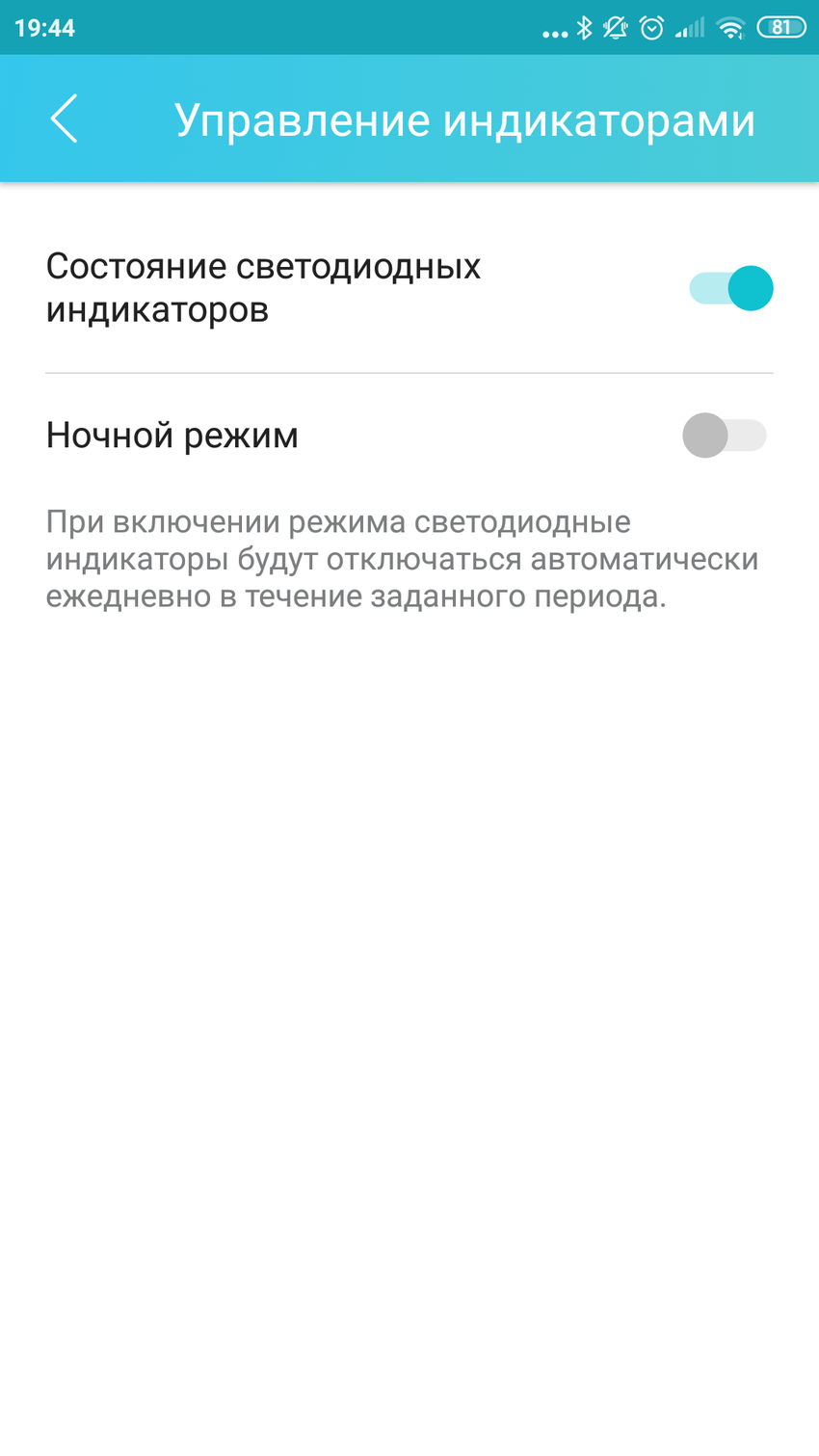Enable the Ночной режим switch
The image size is (819, 1456).
click(724, 436)
